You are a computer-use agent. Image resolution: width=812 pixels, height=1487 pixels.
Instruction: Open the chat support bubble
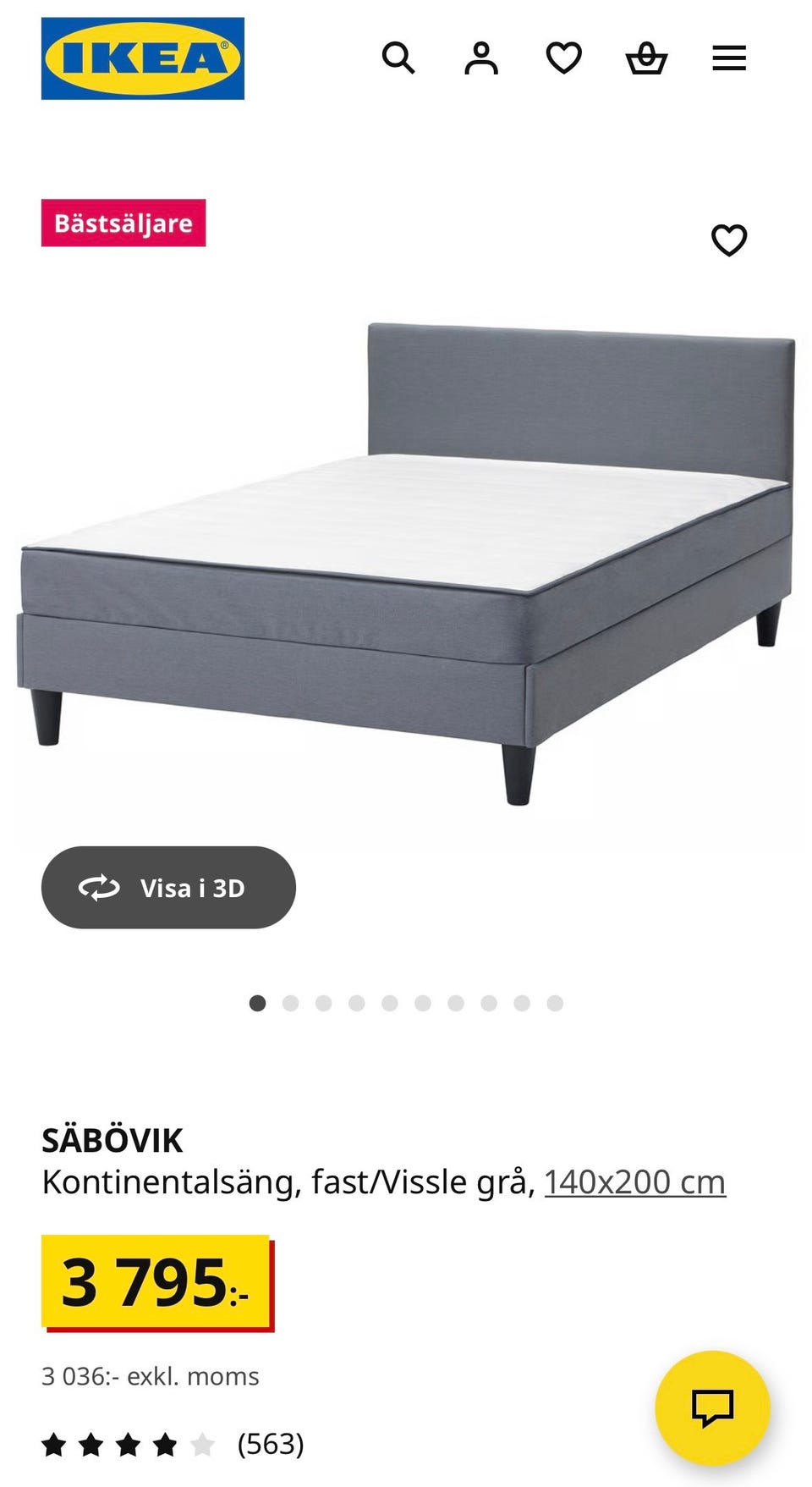pos(712,1407)
